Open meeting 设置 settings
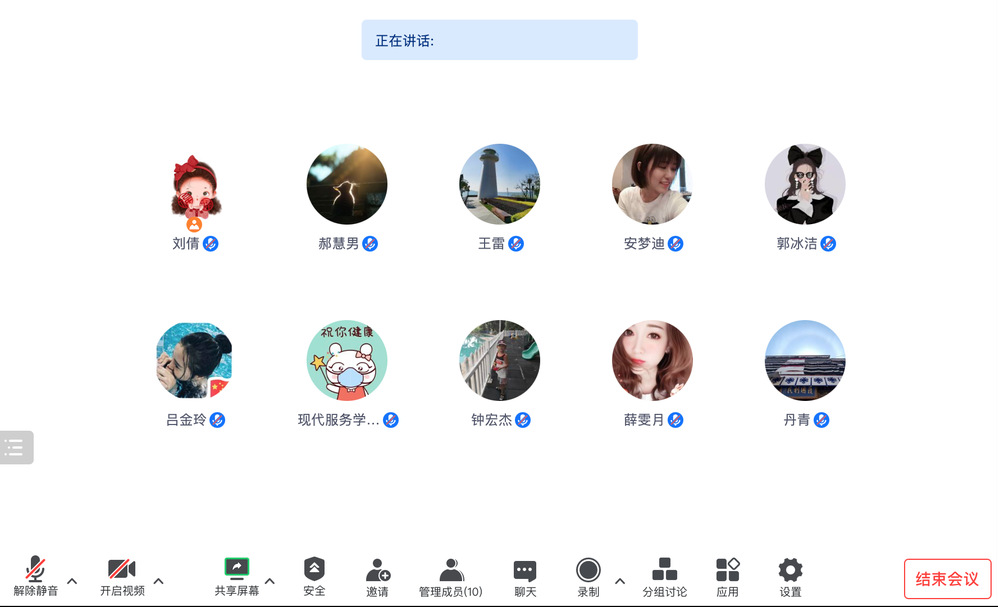The height and width of the screenshot is (607, 998). (790, 577)
